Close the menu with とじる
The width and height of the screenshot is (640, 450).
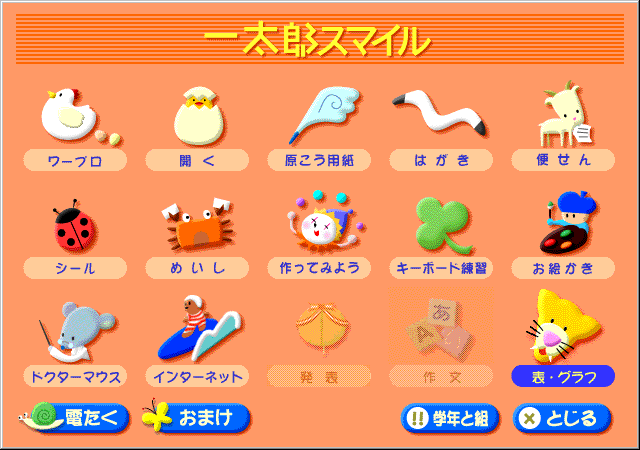pyautogui.click(x=561, y=418)
